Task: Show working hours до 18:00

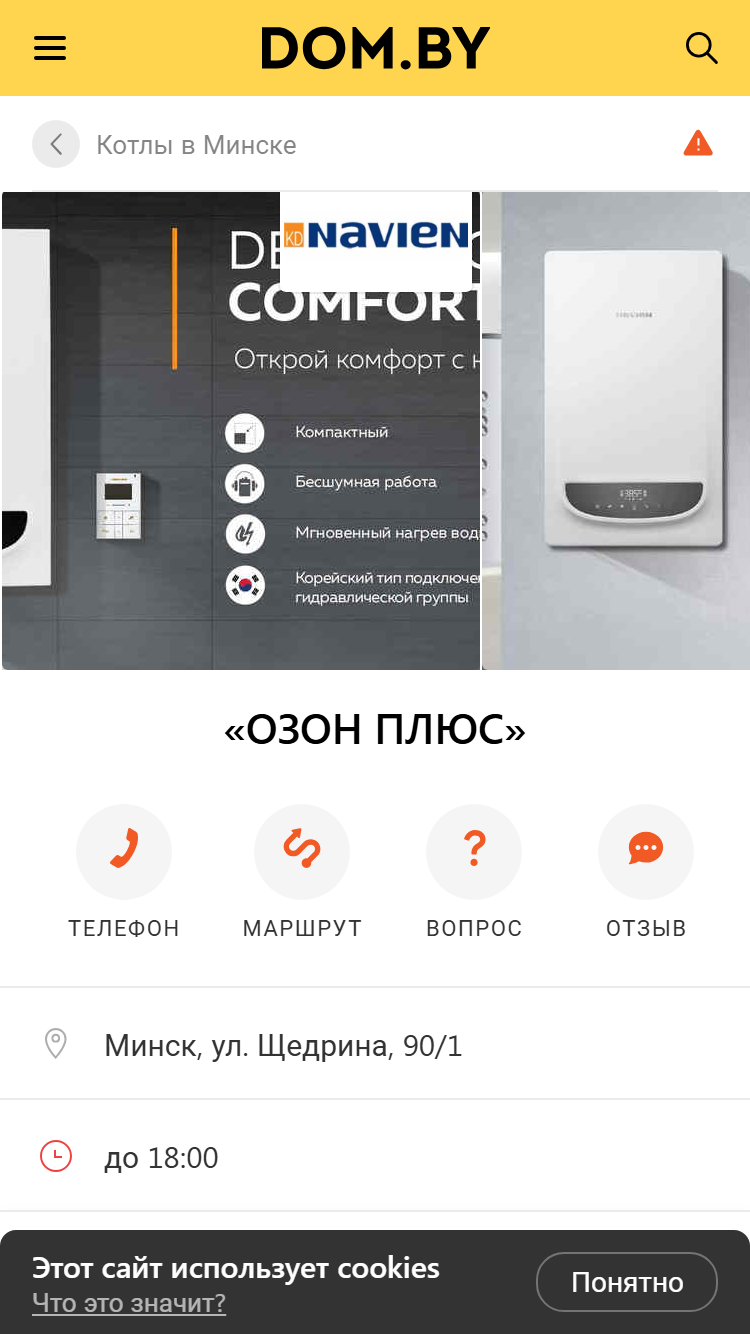Action: pos(375,1157)
